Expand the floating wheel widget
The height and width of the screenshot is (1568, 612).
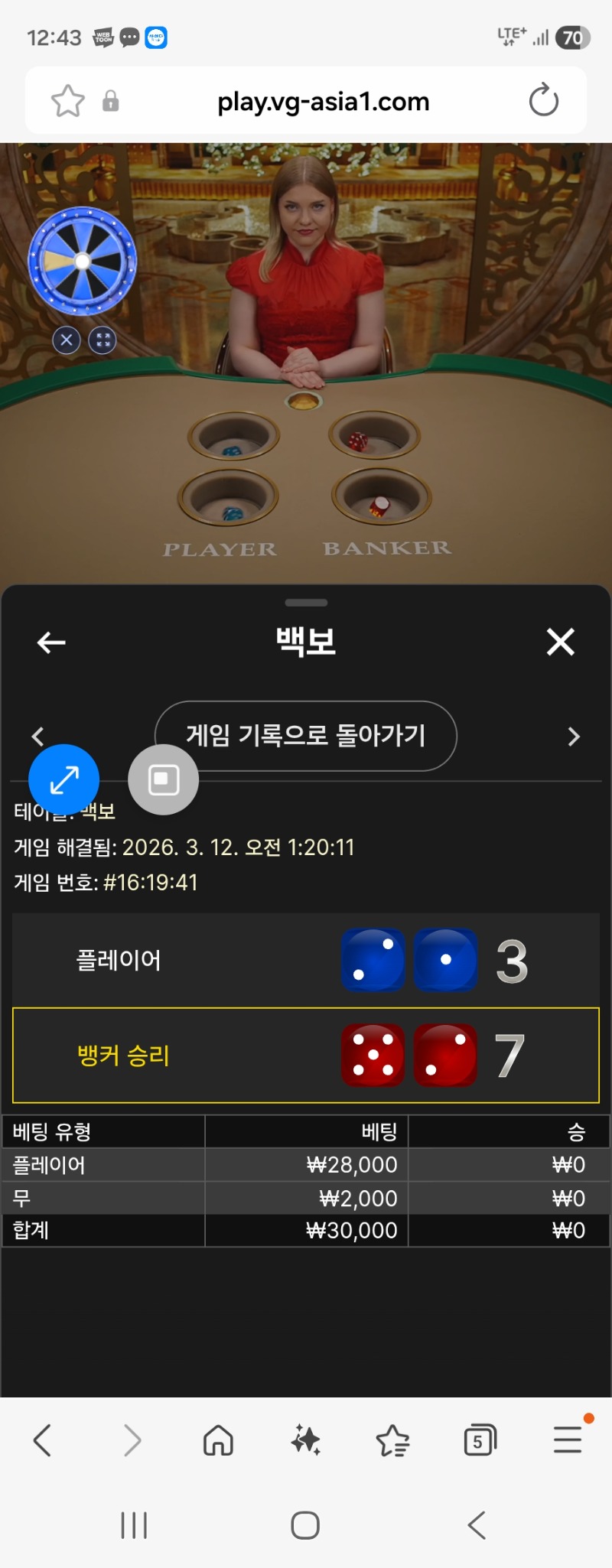(103, 340)
